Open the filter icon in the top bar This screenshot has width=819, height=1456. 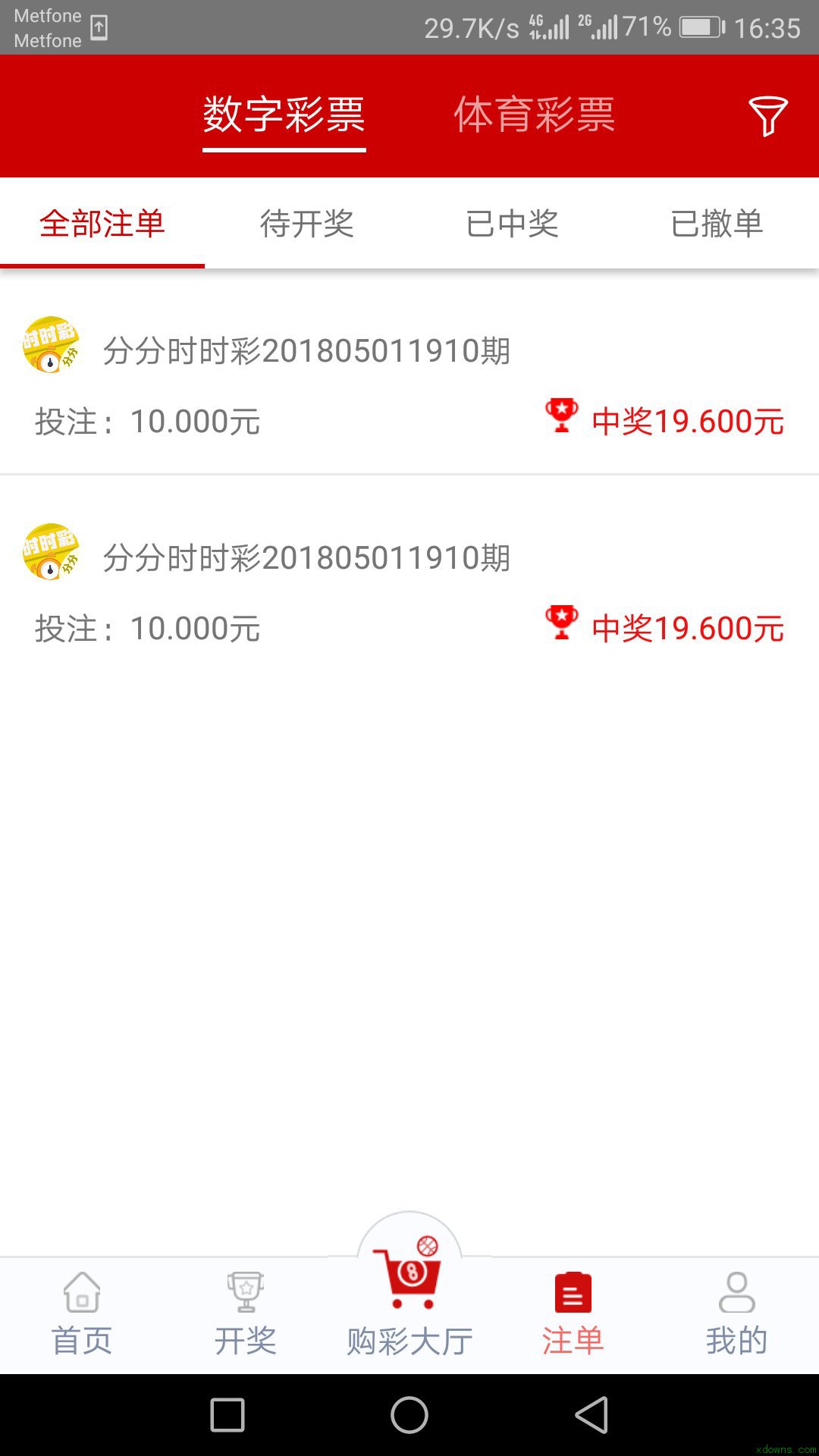pos(768,118)
